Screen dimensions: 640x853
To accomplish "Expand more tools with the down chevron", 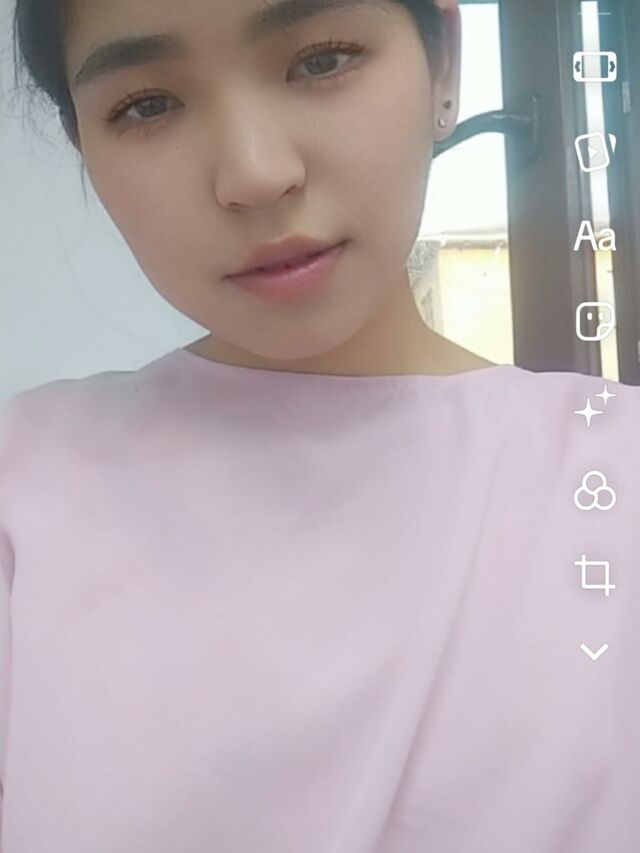I will [x=594, y=652].
